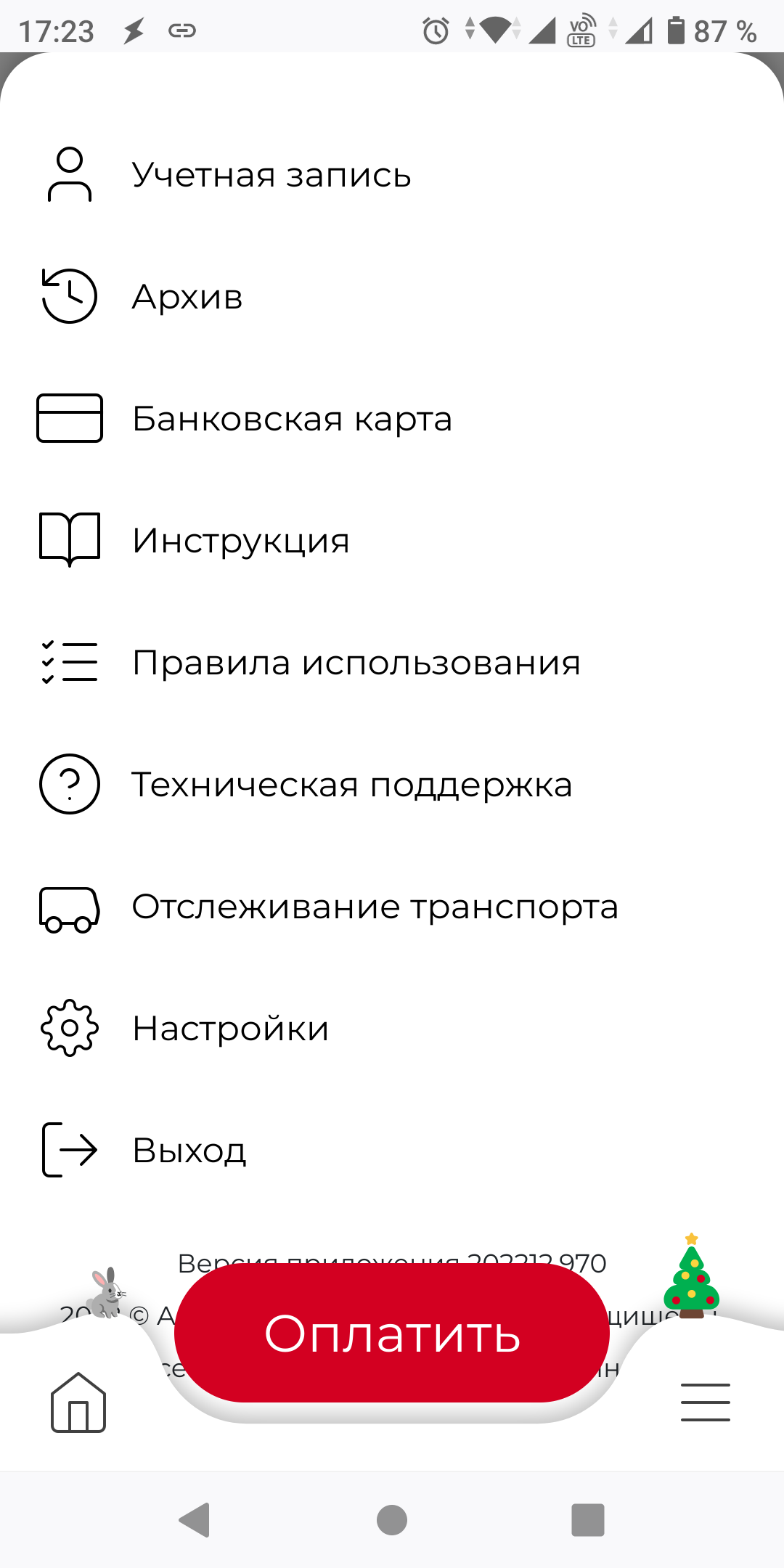The width and height of the screenshot is (784, 1568).
Task: Open Учетная запись account settings
Action: 270,175
